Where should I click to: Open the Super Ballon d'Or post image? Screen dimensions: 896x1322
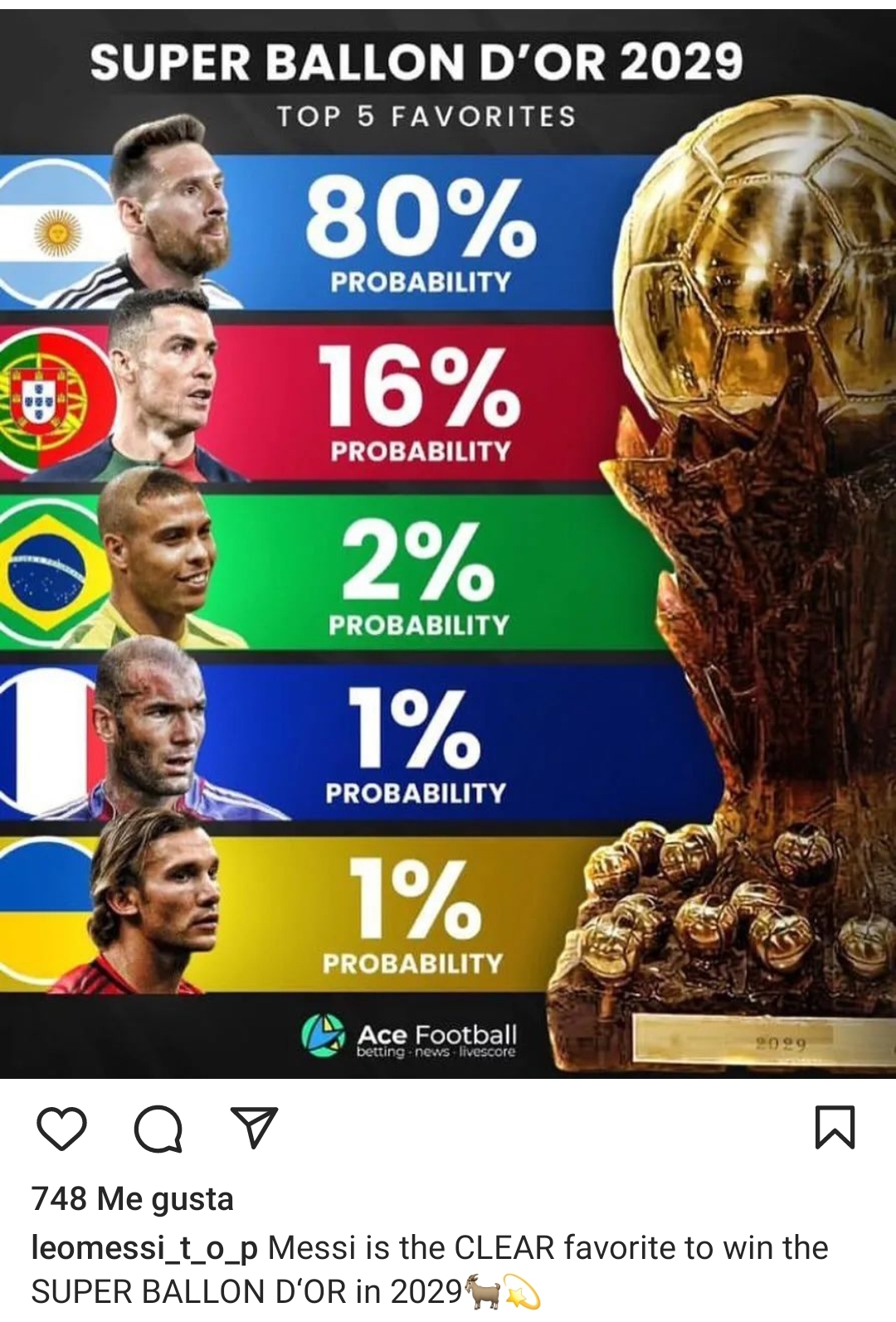click(448, 539)
